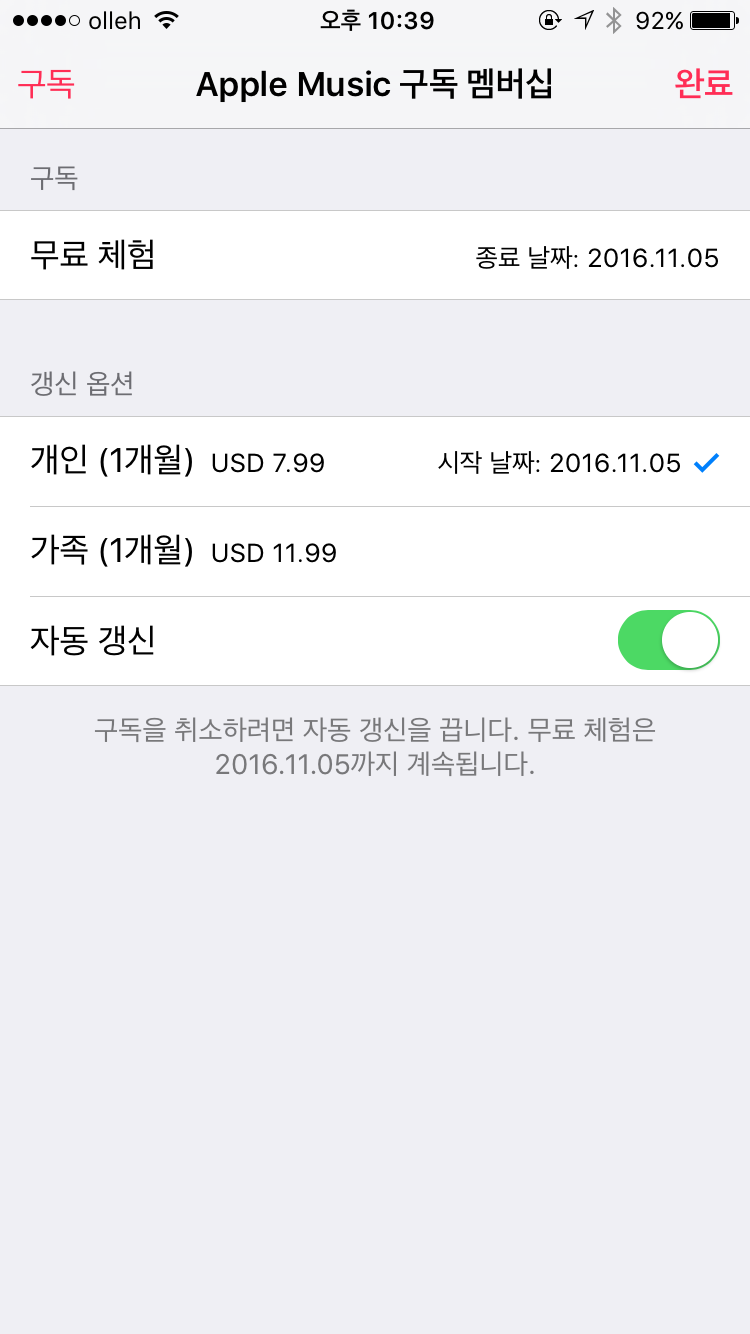This screenshot has width=750, height=1334.
Task: Tap the Apple Music 구독 멤버십 title
Action: (375, 85)
